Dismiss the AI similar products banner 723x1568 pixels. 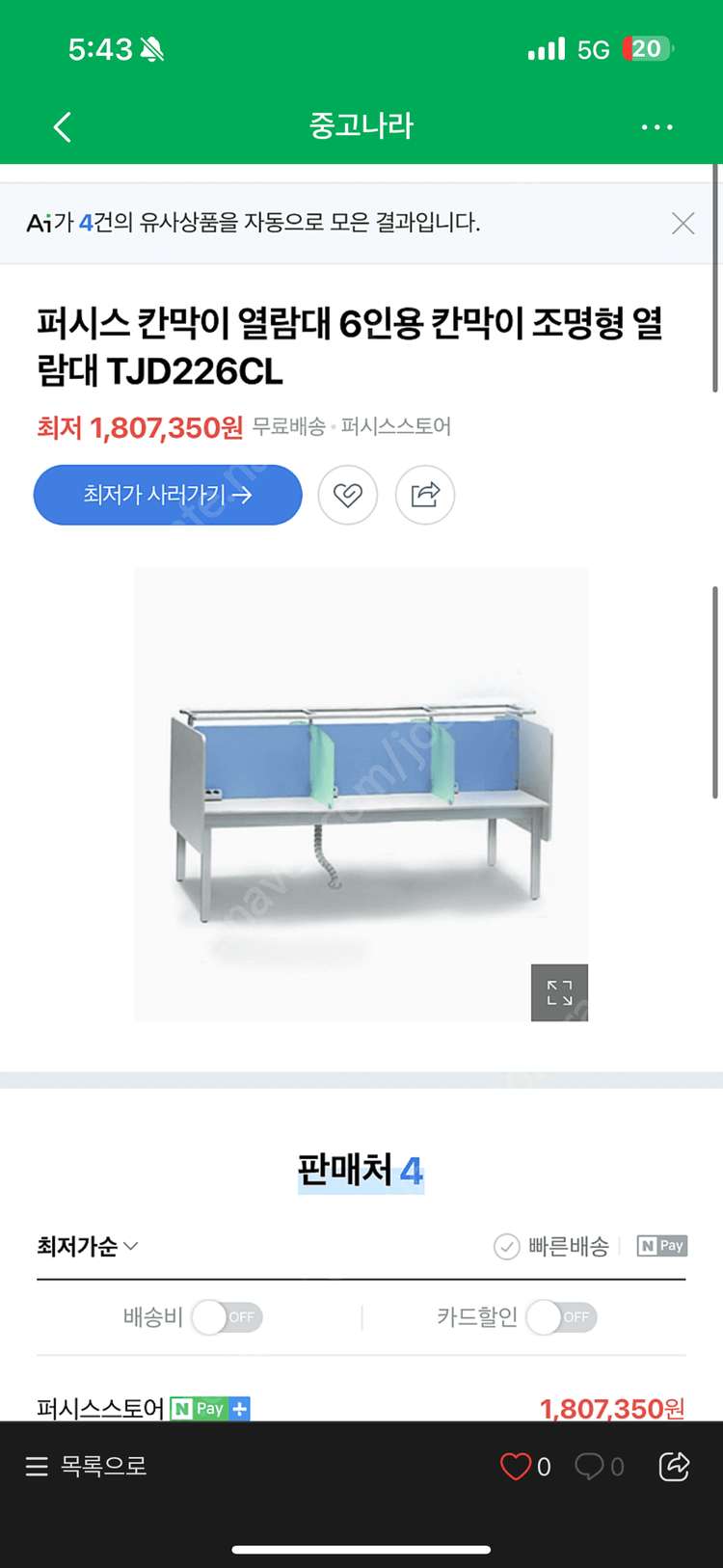point(683,224)
